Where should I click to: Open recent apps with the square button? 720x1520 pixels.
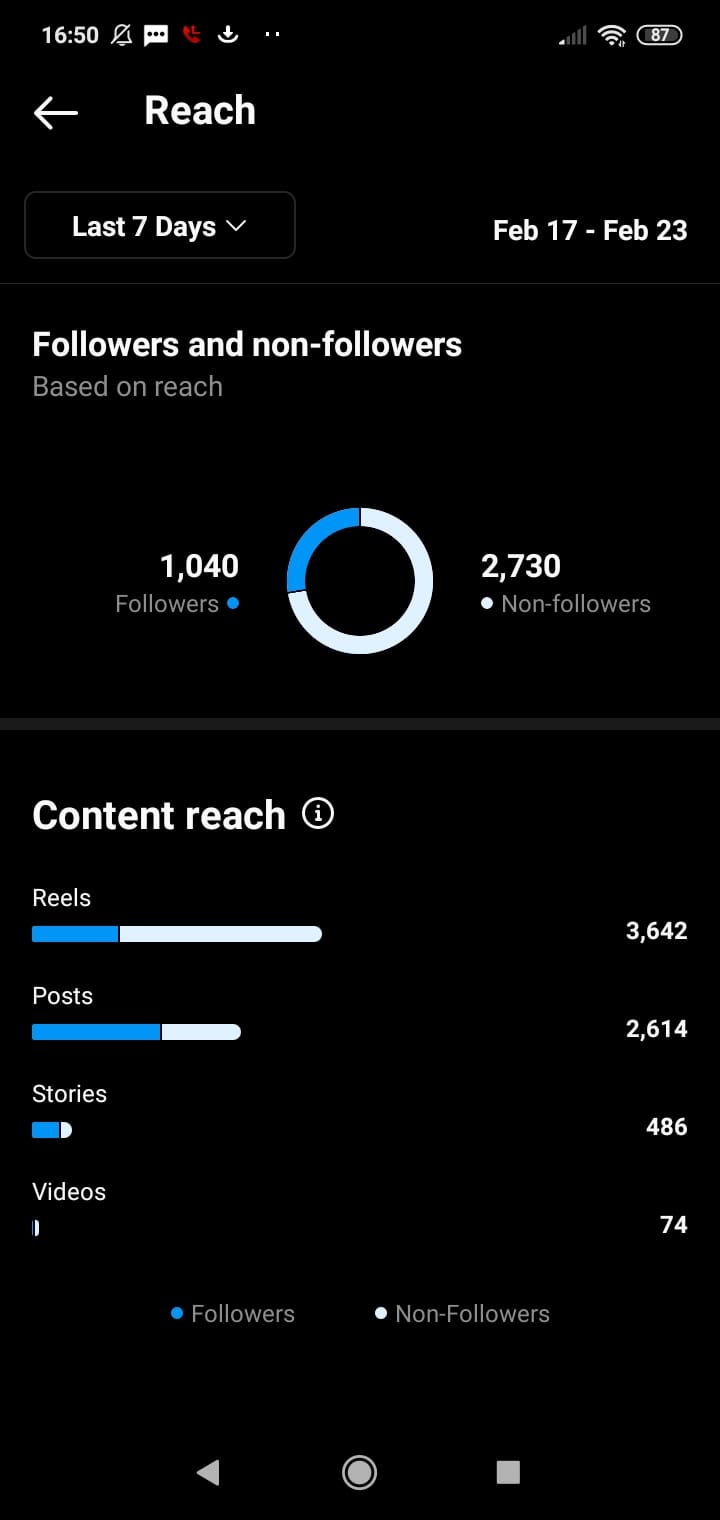(508, 1472)
